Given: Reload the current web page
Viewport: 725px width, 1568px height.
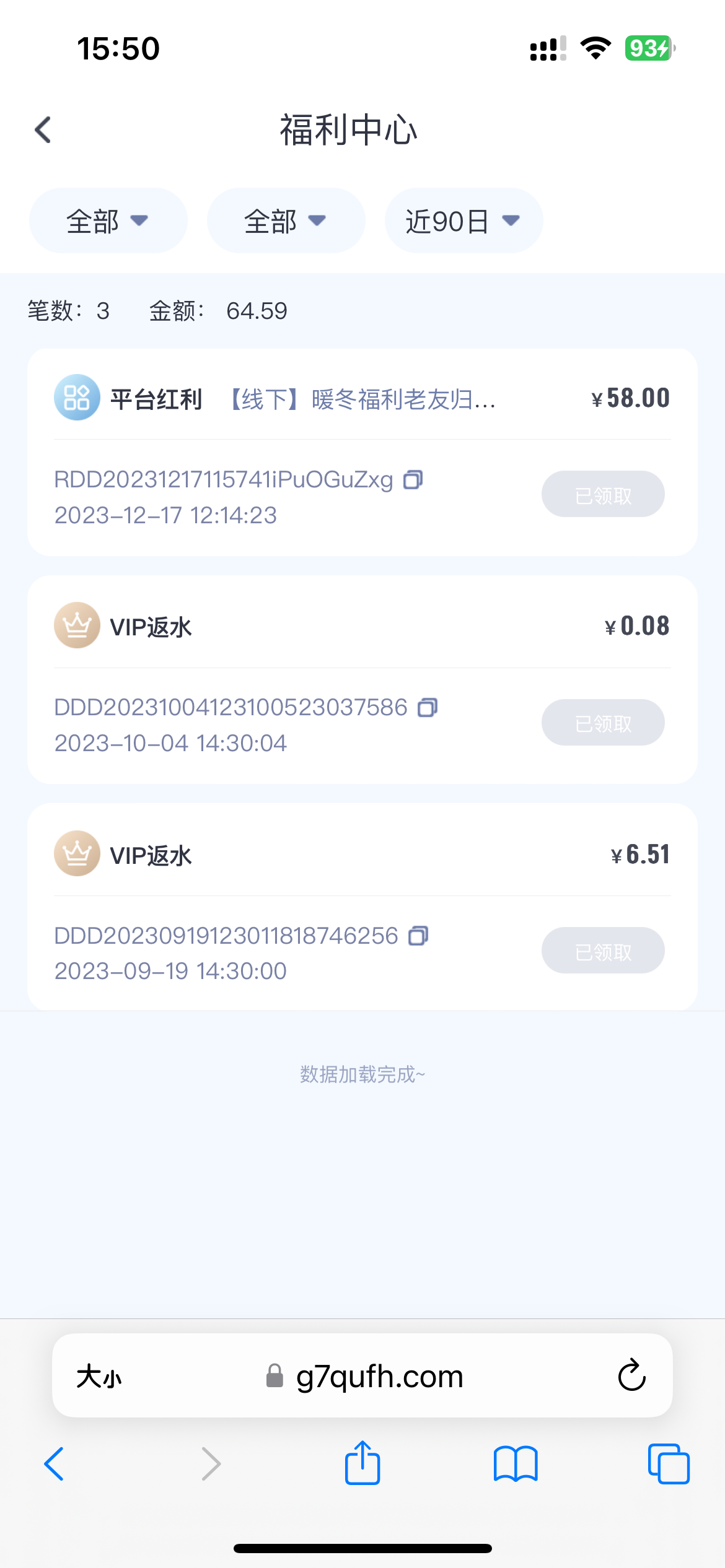Looking at the screenshot, I should [x=631, y=1376].
